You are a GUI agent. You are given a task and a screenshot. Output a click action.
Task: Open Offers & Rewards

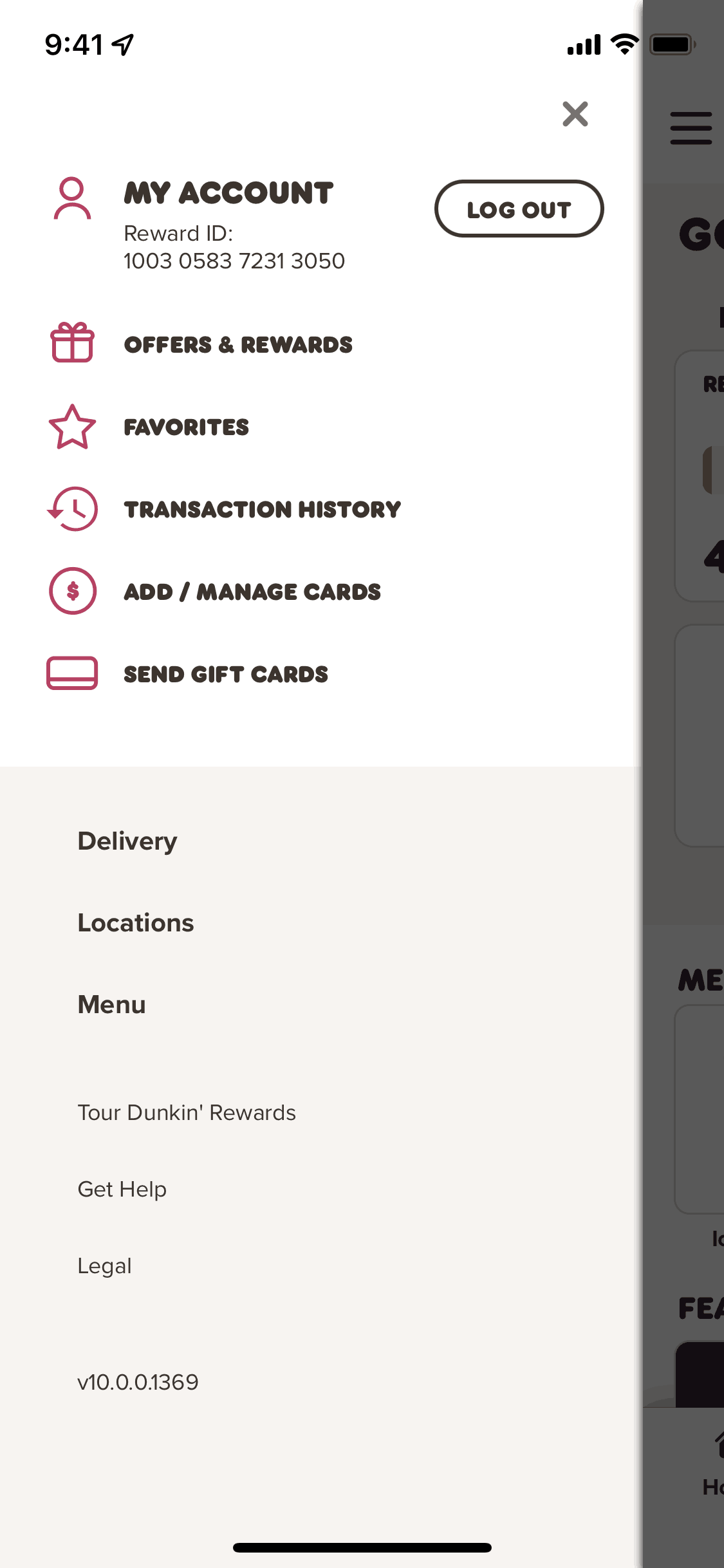click(237, 345)
